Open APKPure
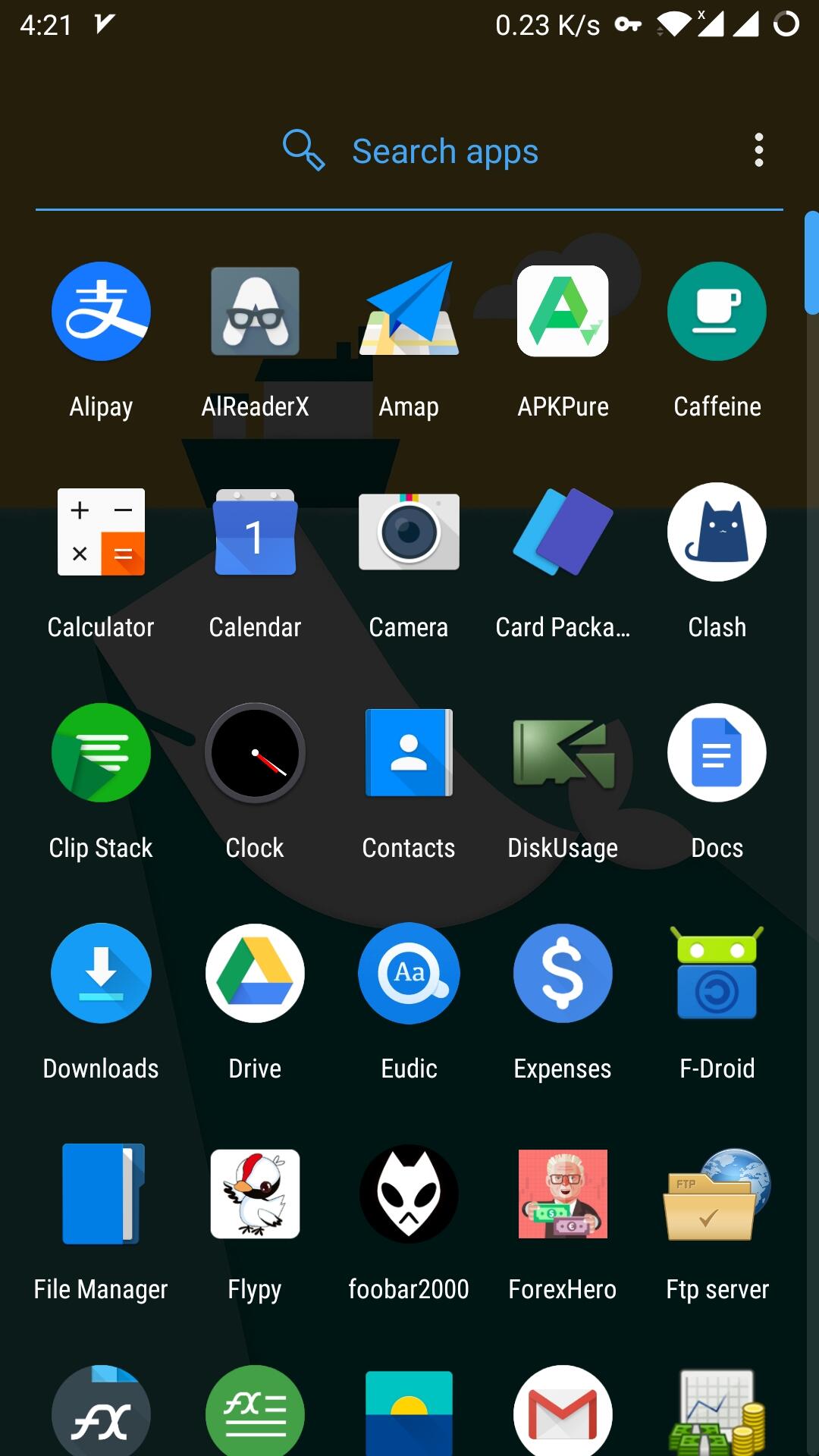The image size is (819, 1456). [x=563, y=312]
